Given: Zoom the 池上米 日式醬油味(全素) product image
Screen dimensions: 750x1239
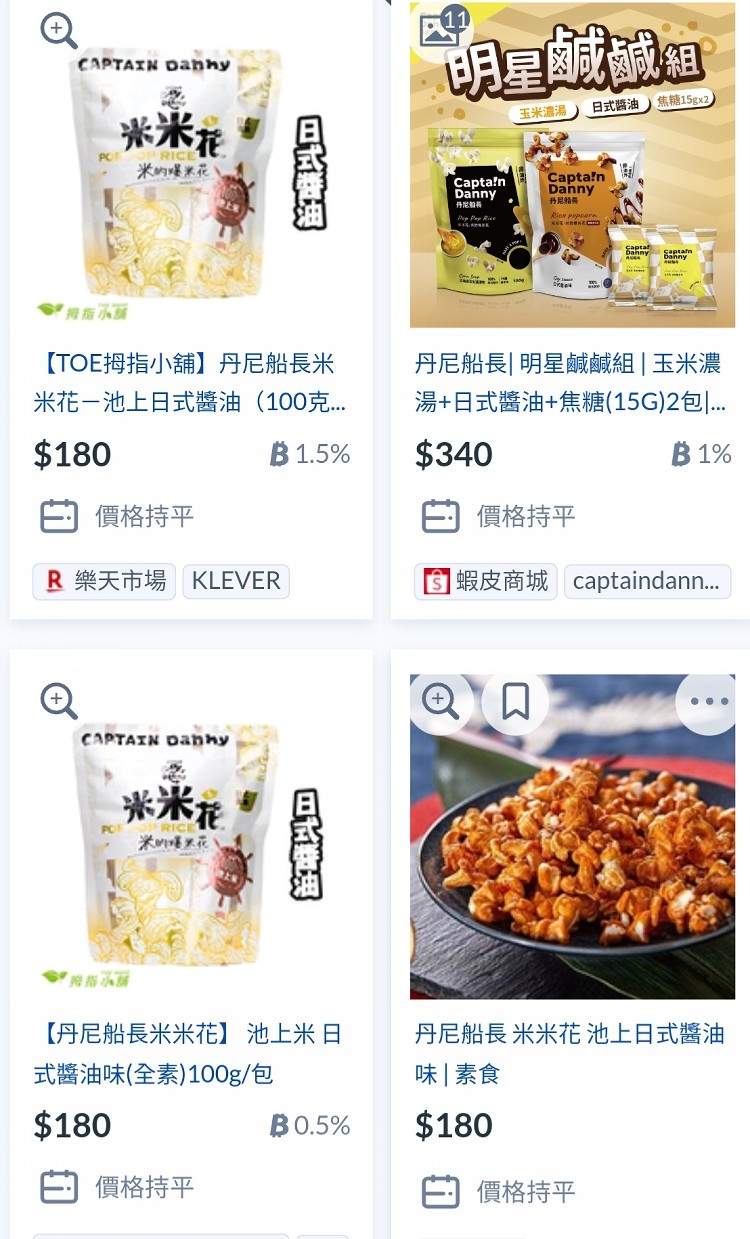Looking at the screenshot, I should tap(59, 701).
